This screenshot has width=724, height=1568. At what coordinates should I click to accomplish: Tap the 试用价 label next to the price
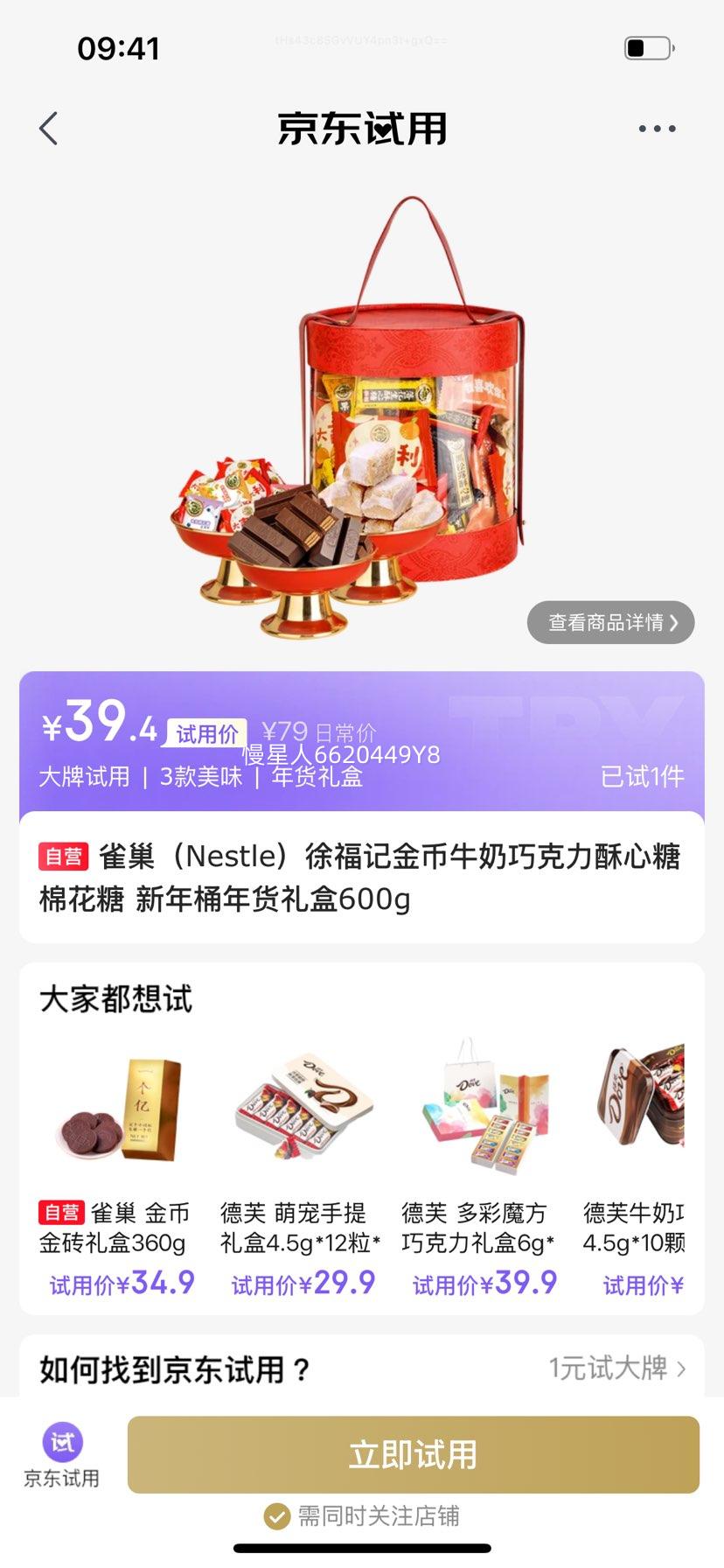click(207, 733)
